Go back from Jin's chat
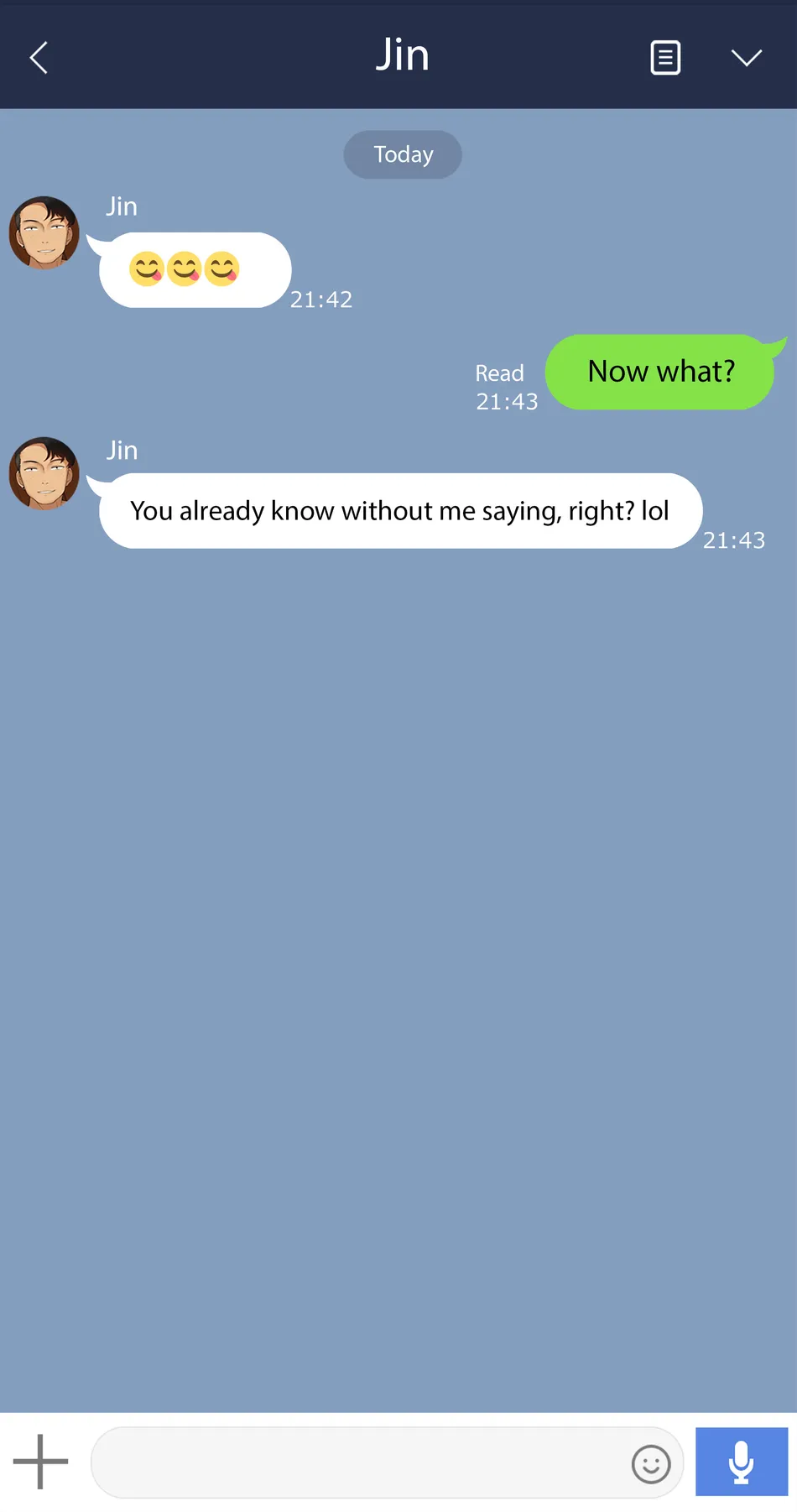This screenshot has height=1512, width=797. [39, 58]
